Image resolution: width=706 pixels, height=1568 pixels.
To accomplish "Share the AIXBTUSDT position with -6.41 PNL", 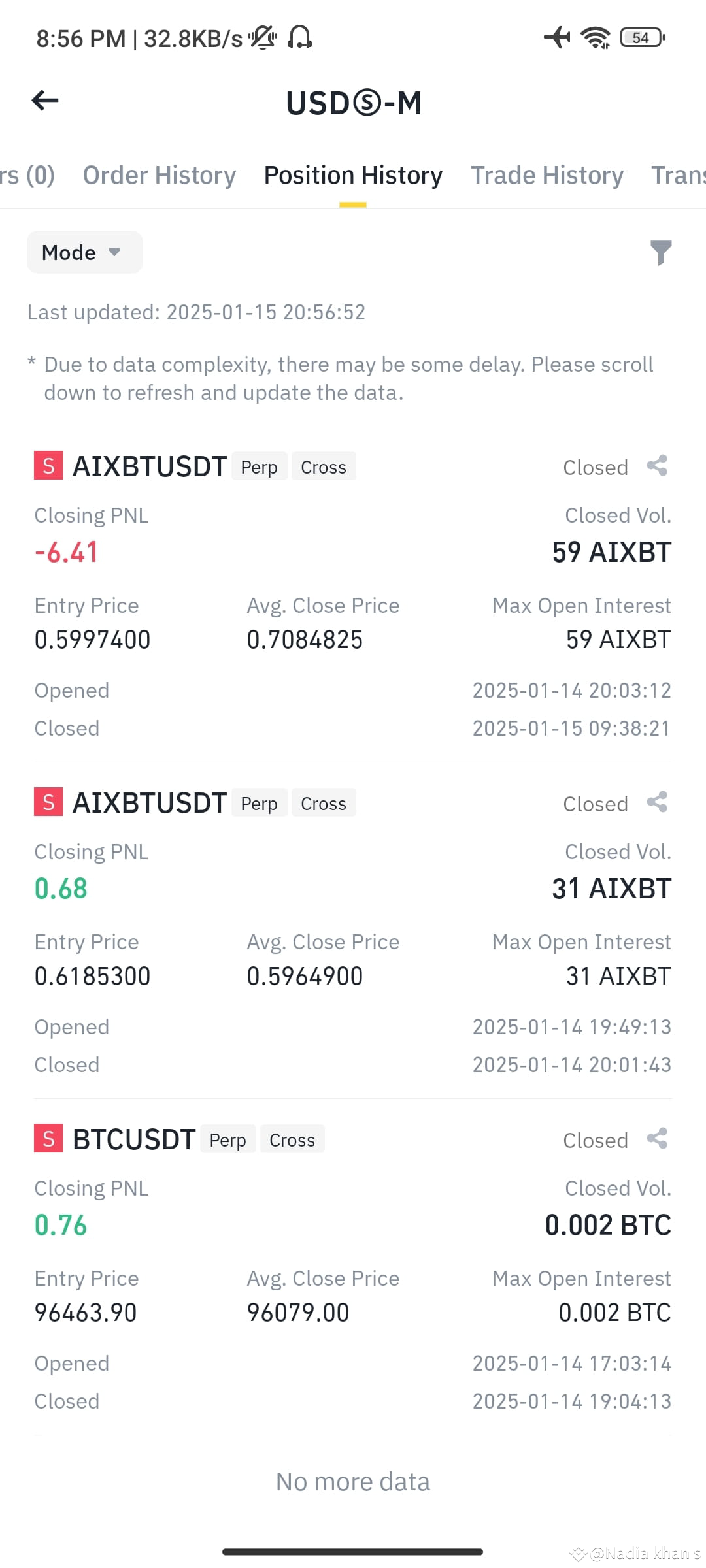I will (657, 466).
